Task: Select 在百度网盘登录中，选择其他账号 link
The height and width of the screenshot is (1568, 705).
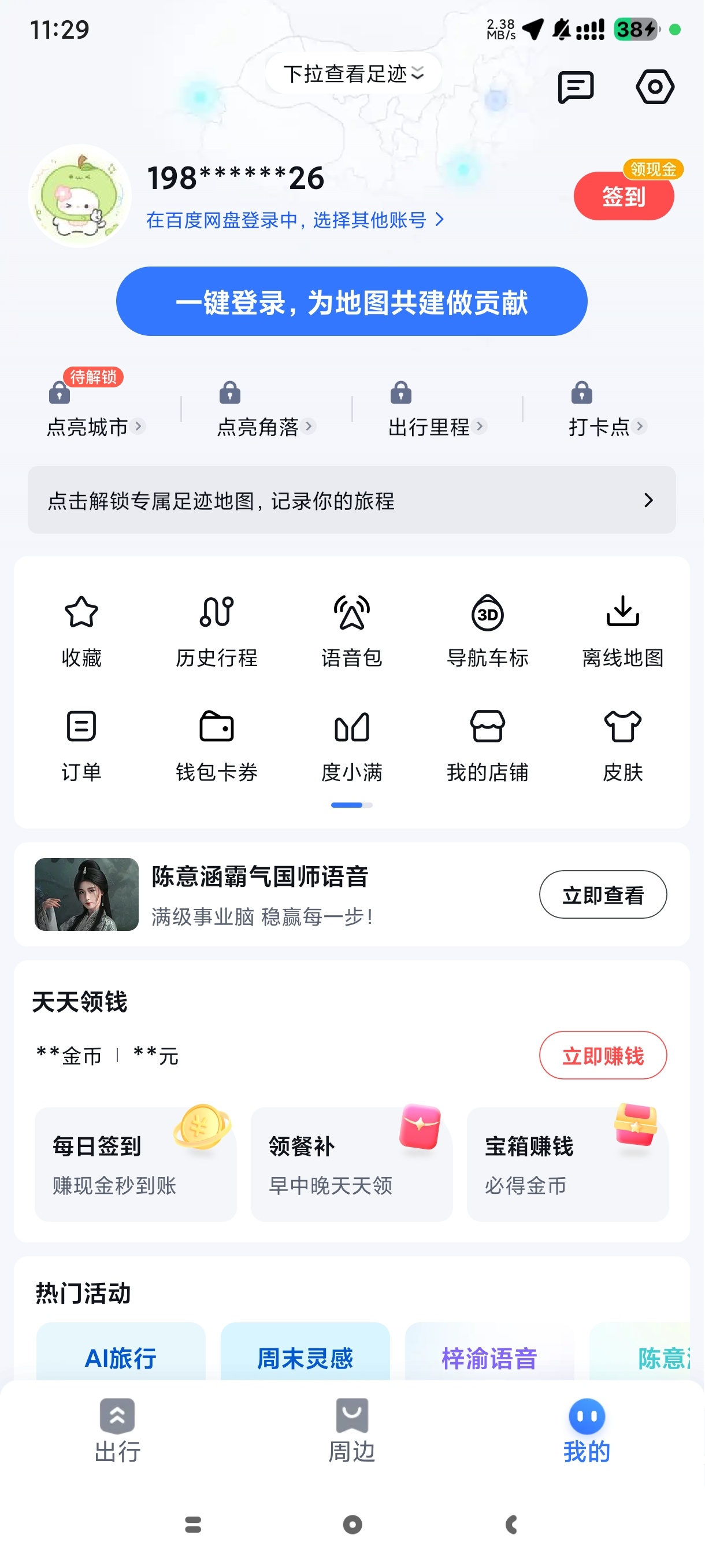Action: point(295,220)
